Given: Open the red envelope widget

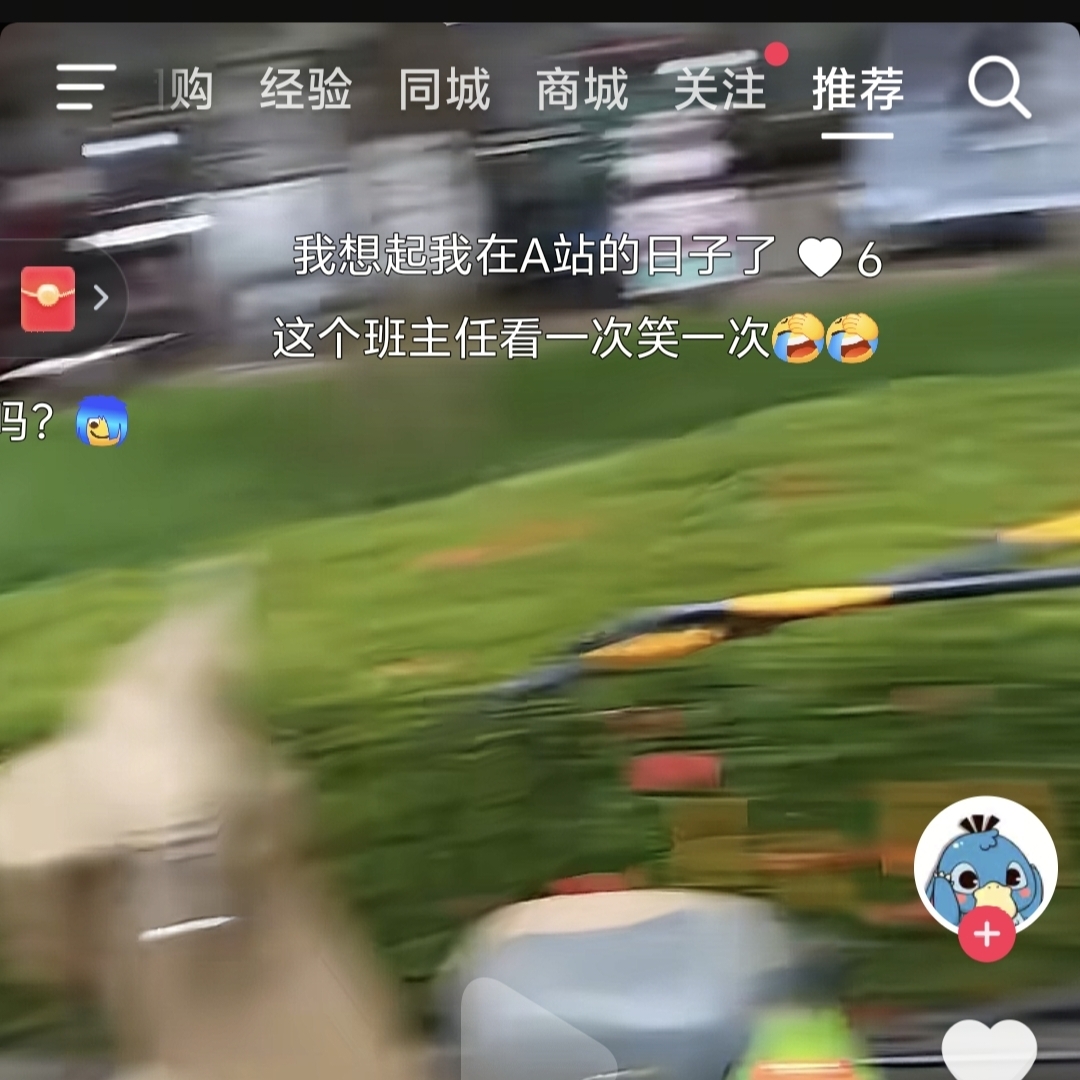Looking at the screenshot, I should [x=50, y=298].
